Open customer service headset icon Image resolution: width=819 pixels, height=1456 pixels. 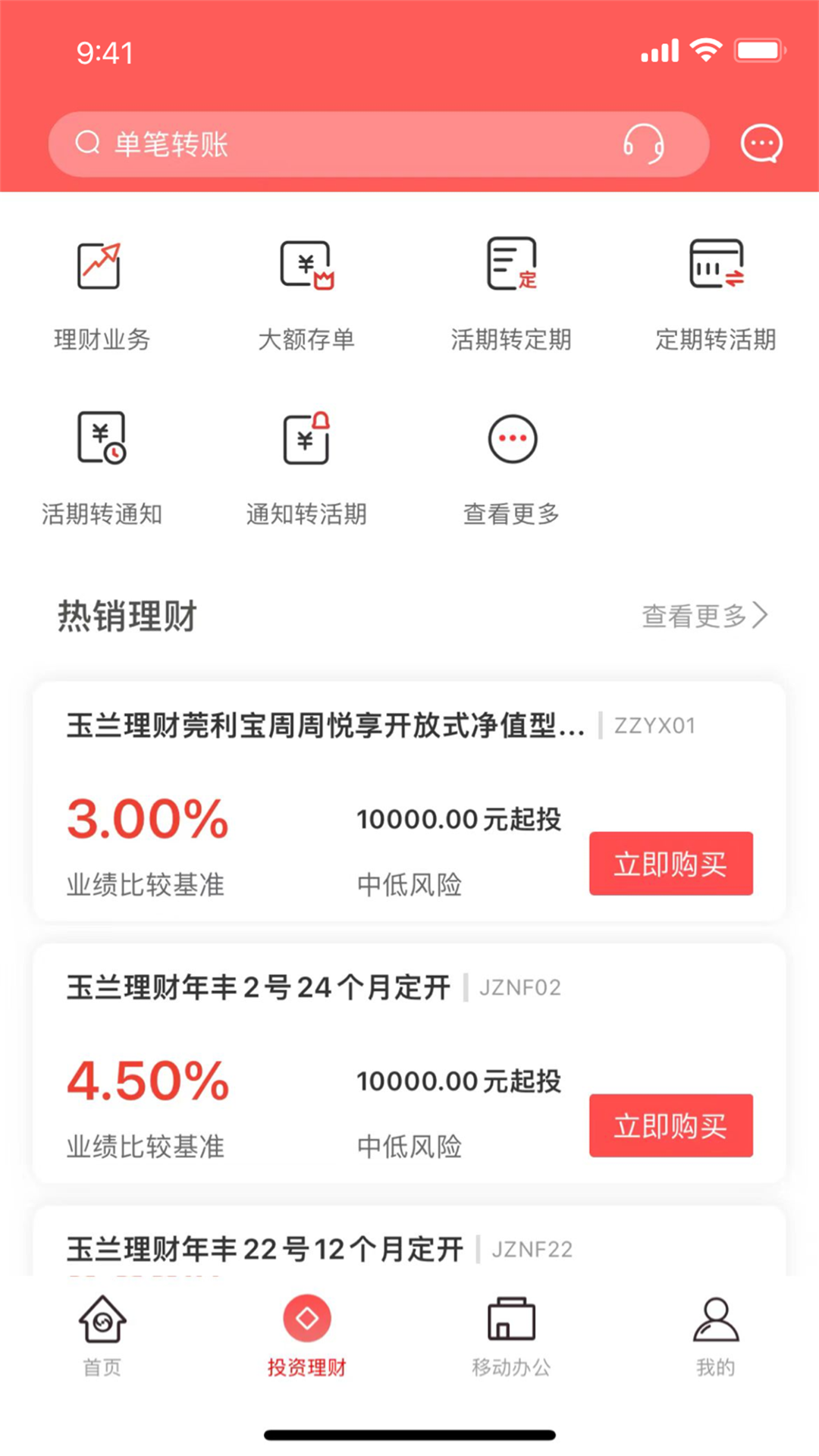[643, 143]
